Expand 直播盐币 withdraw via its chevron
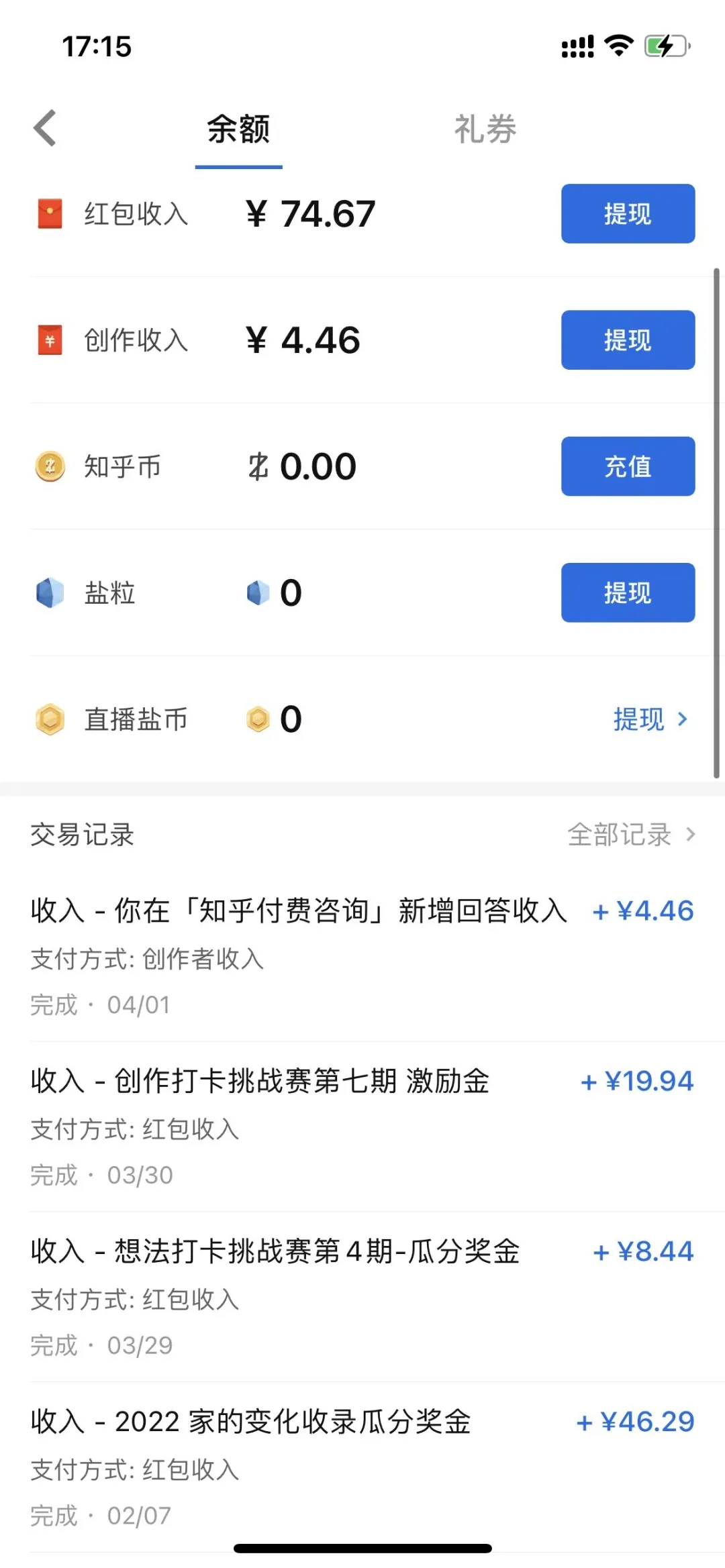 pyautogui.click(x=682, y=719)
